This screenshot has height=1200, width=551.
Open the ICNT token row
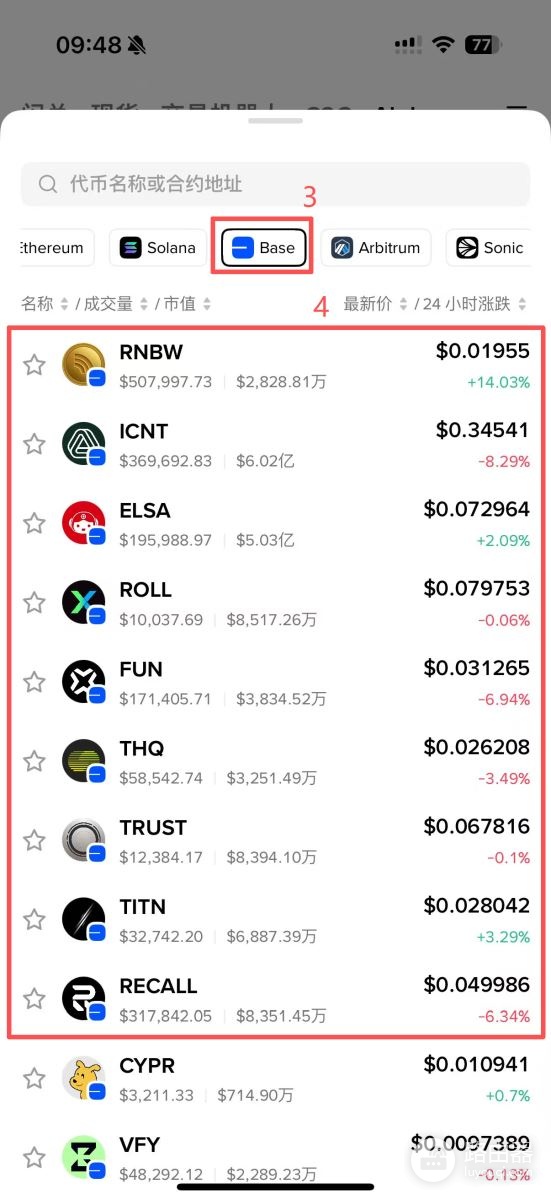pyautogui.click(x=276, y=444)
